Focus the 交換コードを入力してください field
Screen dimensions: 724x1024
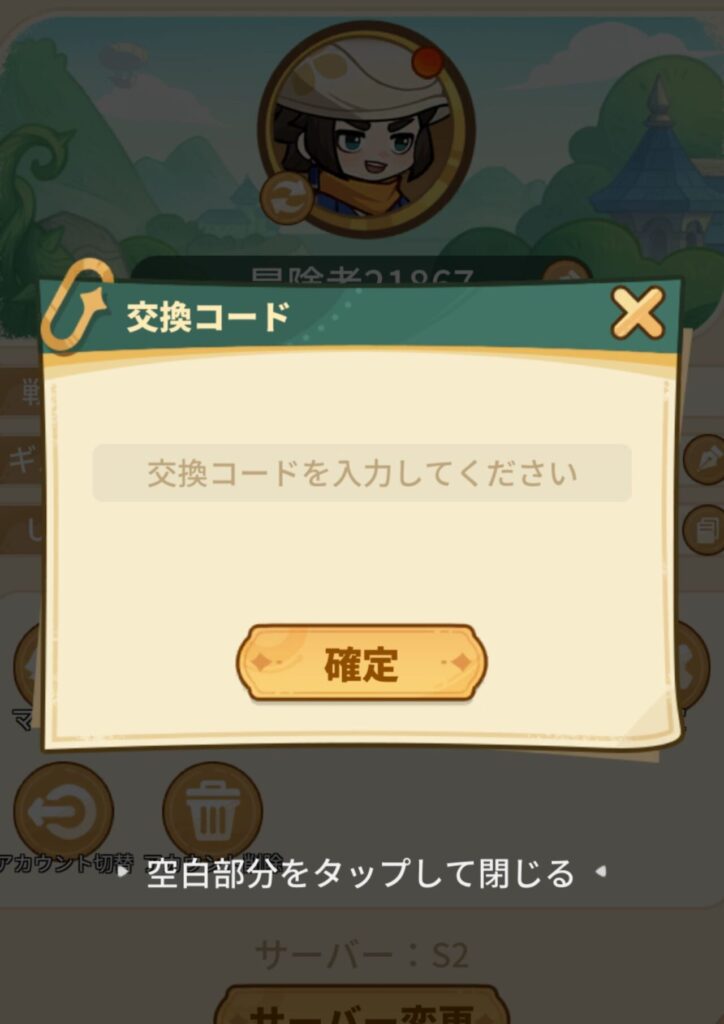tap(362, 473)
